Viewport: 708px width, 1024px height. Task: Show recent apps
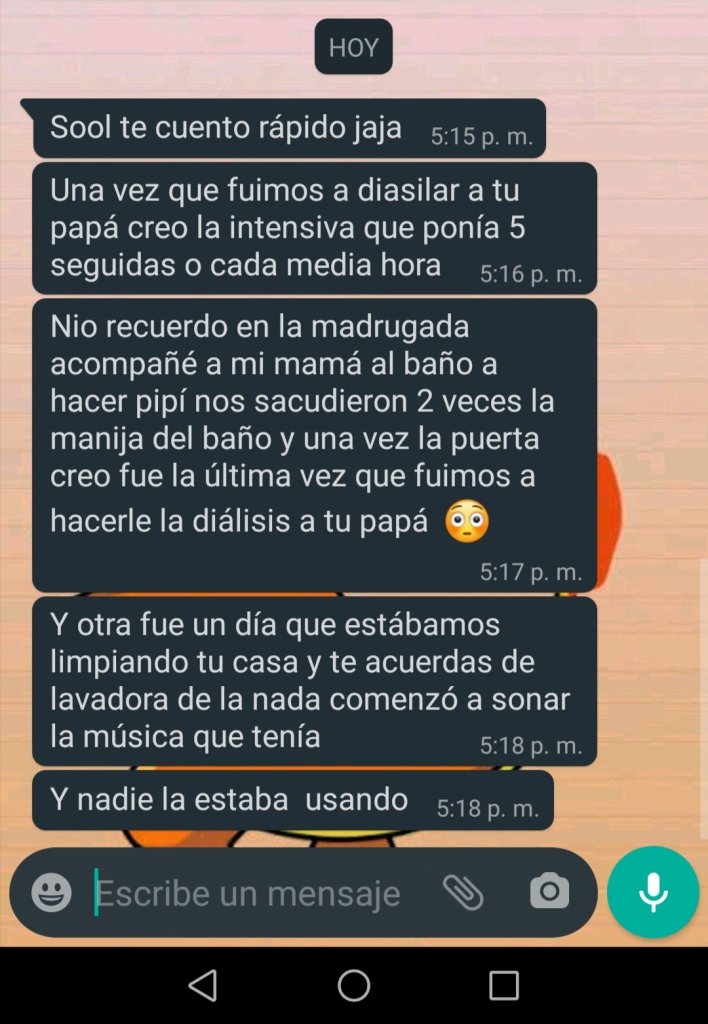[x=504, y=986]
